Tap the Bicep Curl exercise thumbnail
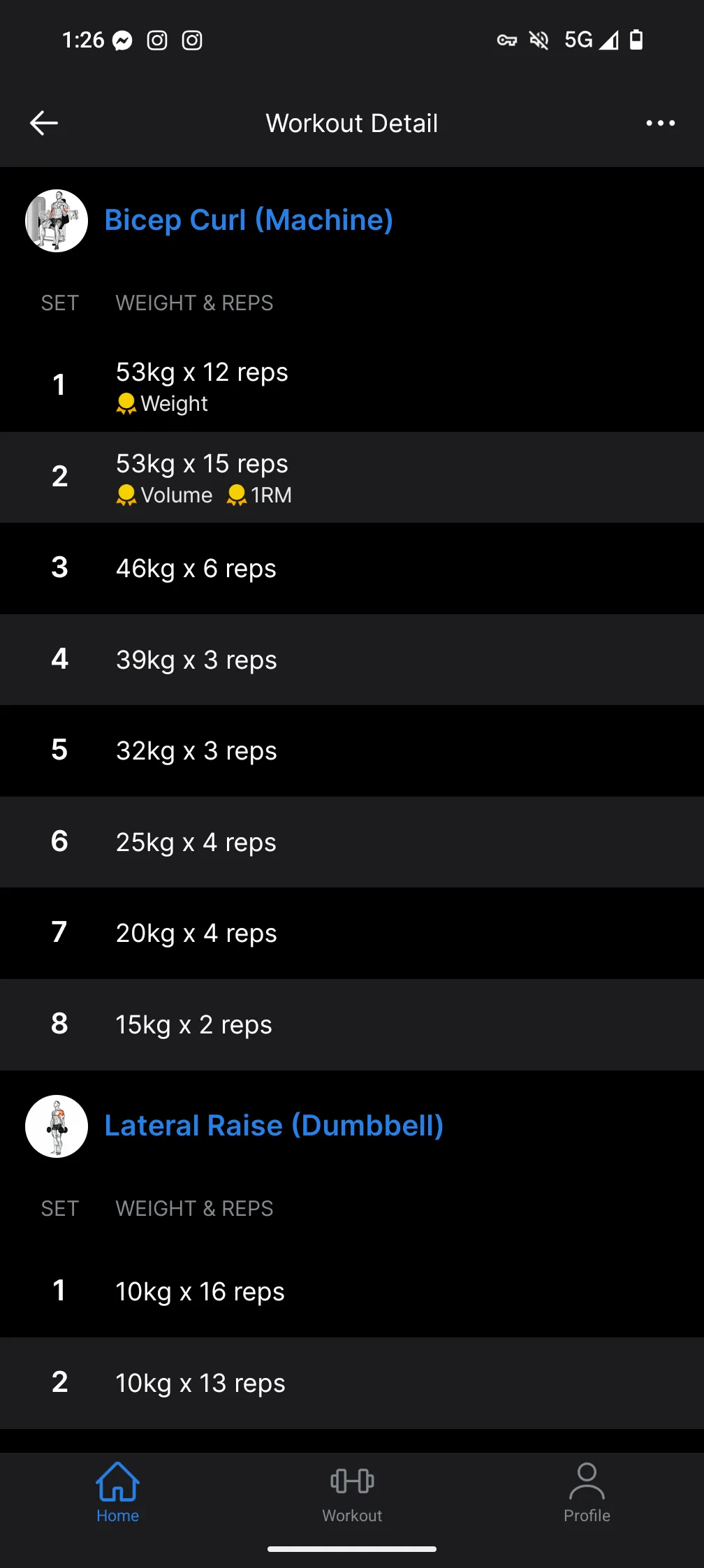The image size is (704, 1568). pyautogui.click(x=57, y=221)
